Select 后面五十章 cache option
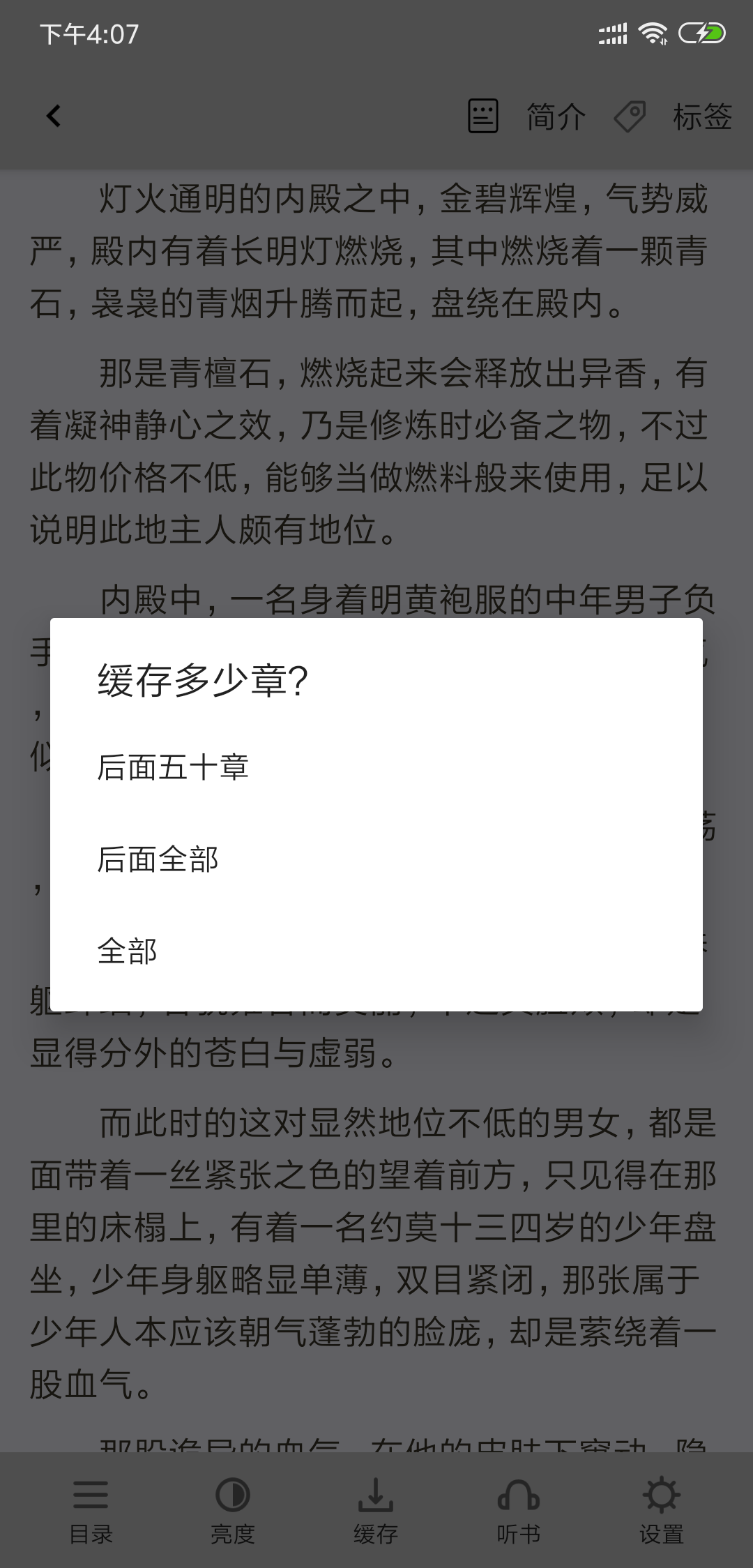753x1568 pixels. point(376,767)
